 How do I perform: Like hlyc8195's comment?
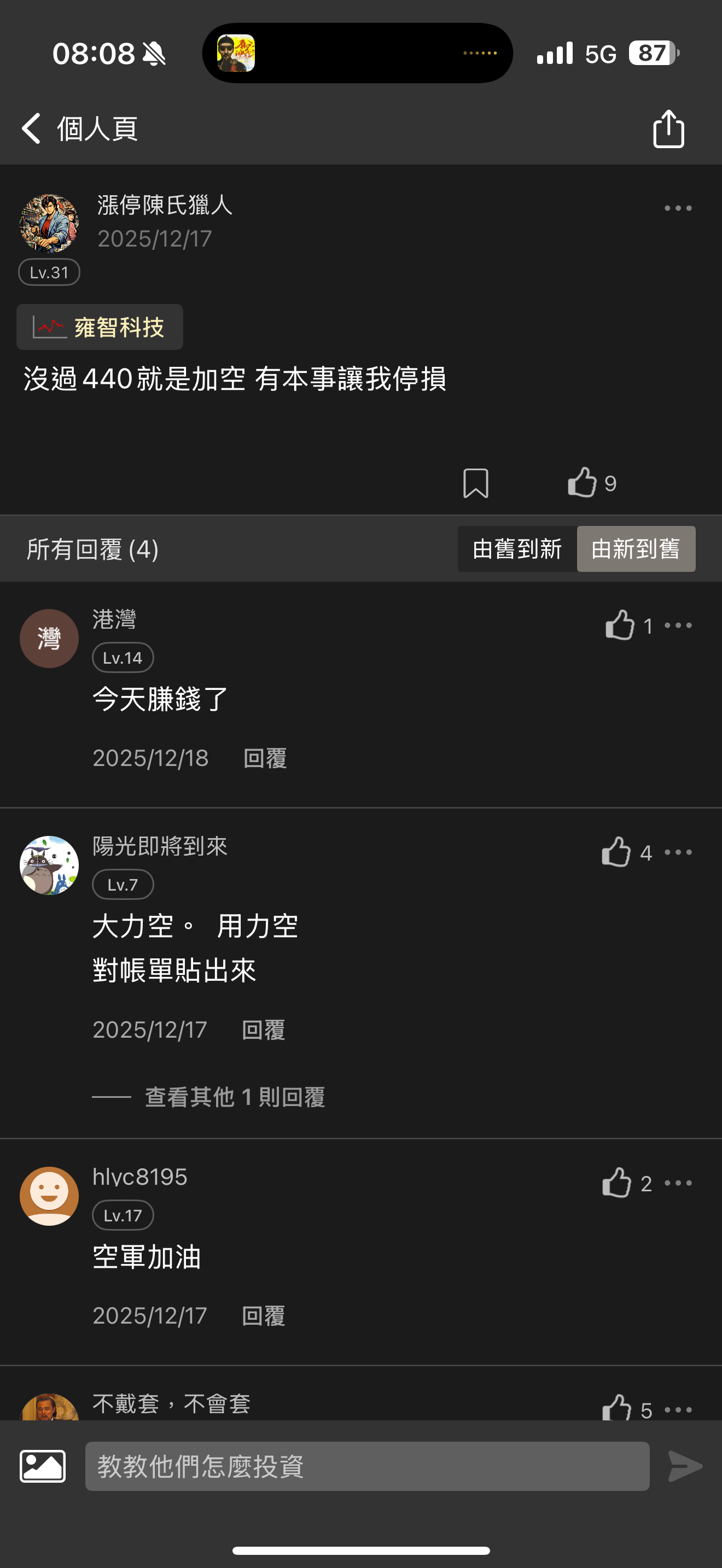pos(616,1183)
